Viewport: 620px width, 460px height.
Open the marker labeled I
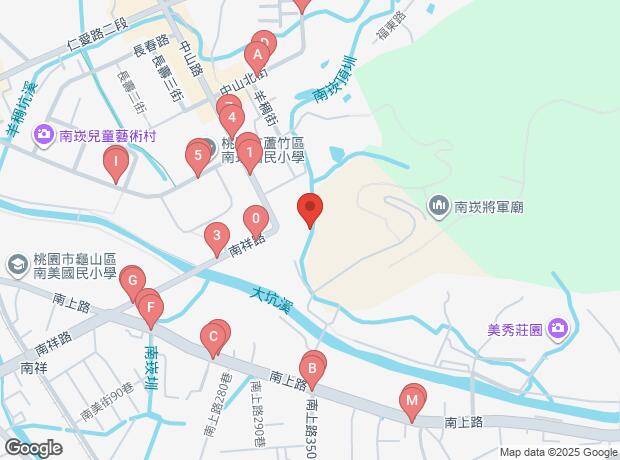point(116,161)
